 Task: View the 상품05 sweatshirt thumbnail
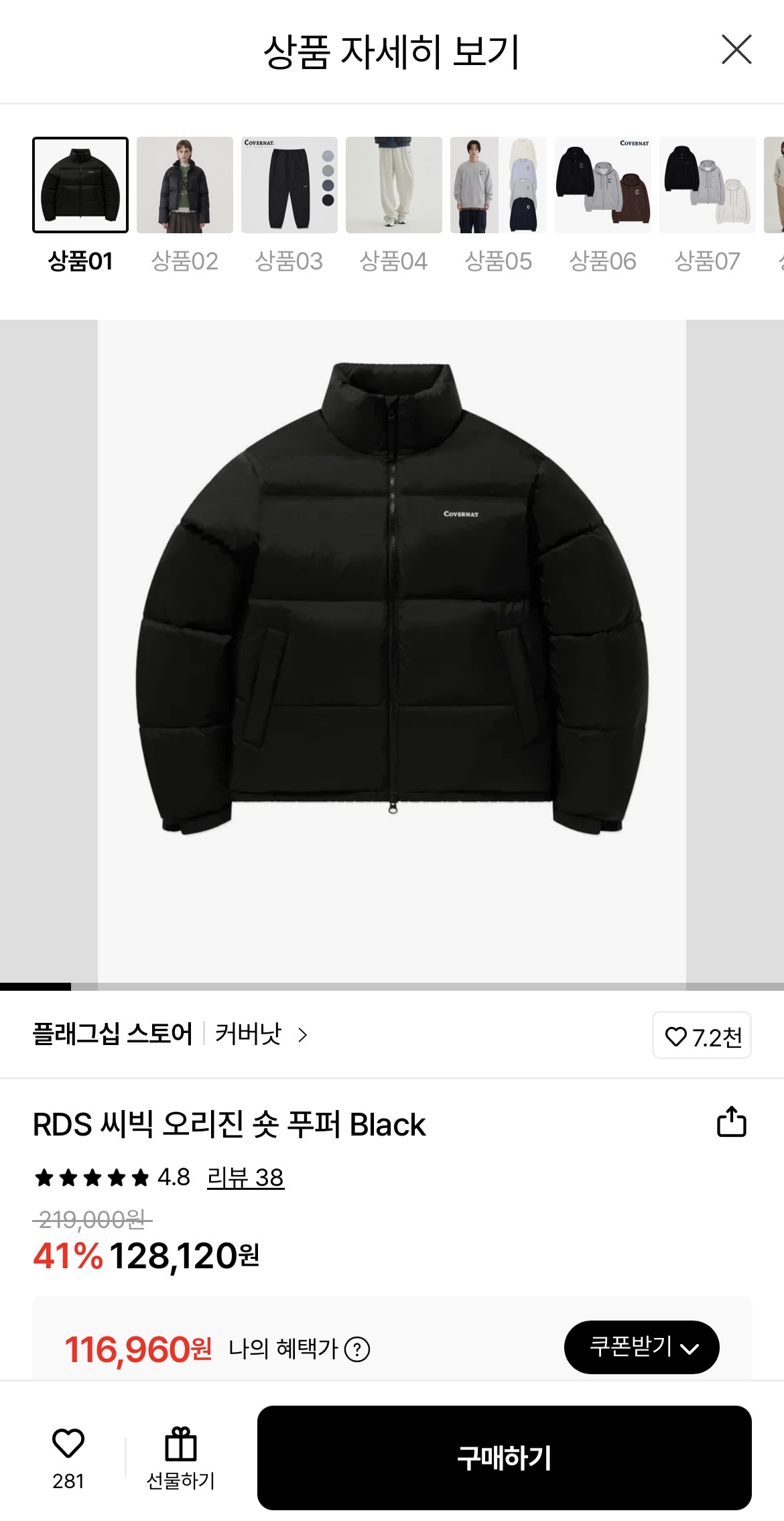(x=499, y=186)
